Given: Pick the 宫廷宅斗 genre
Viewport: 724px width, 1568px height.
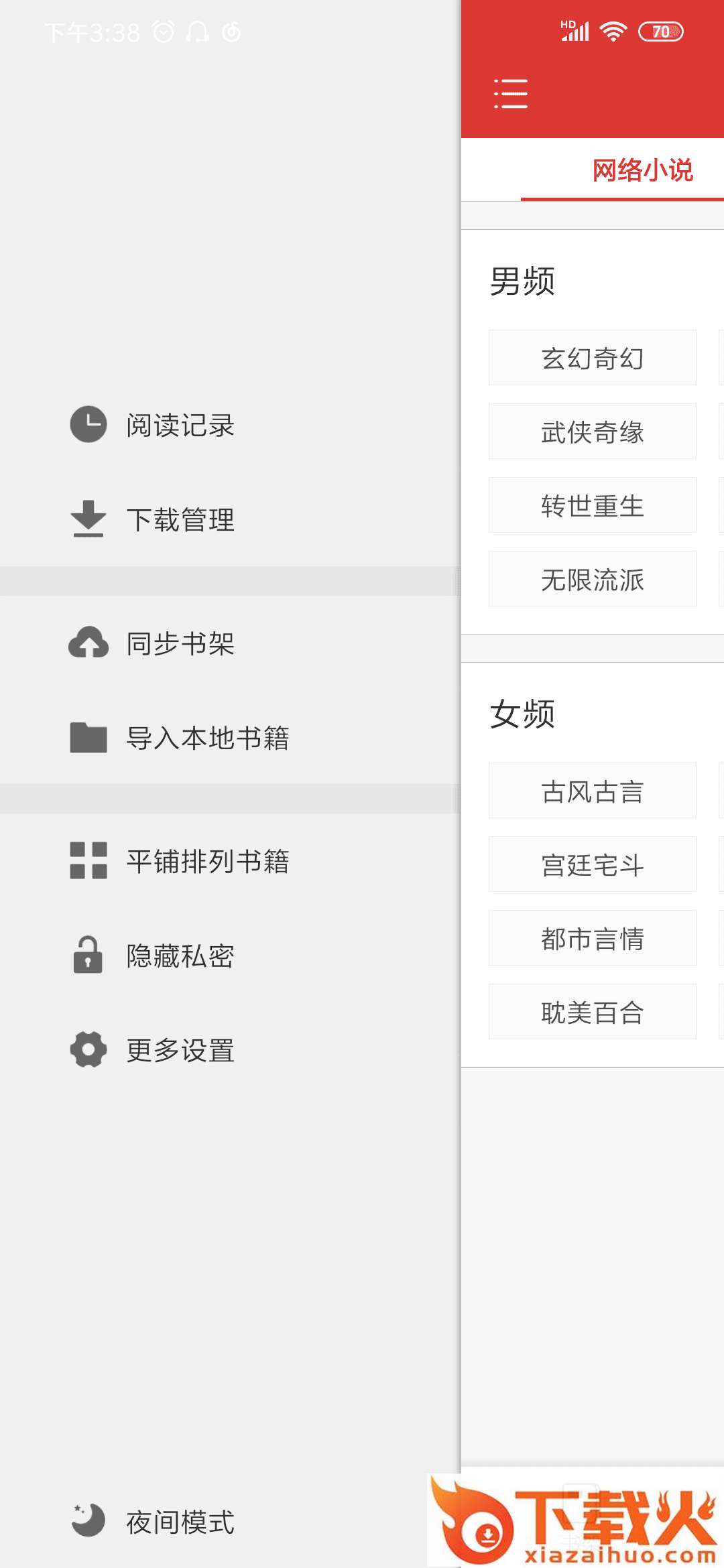Looking at the screenshot, I should tap(592, 864).
